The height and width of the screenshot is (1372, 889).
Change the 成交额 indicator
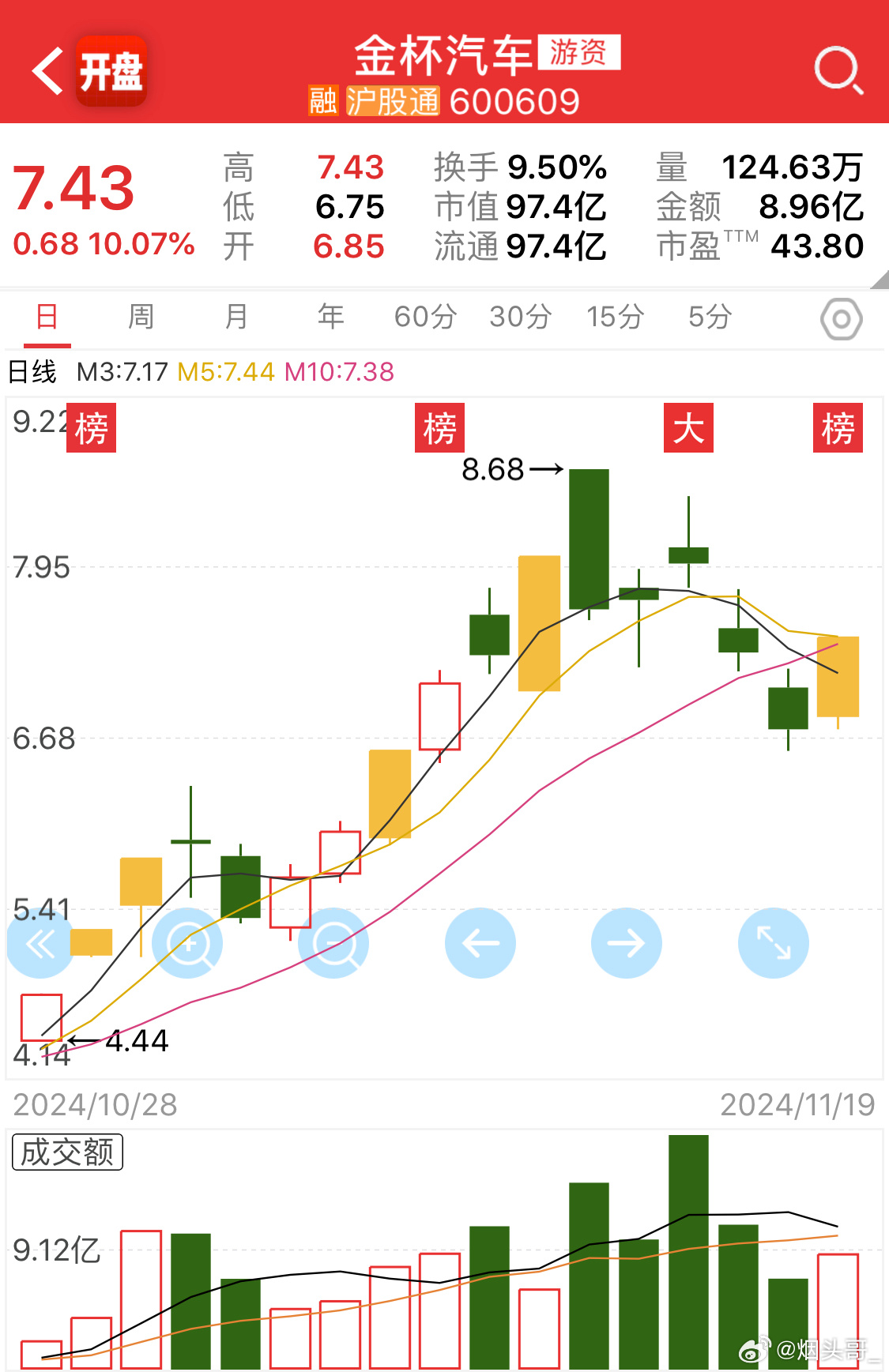(68, 1152)
